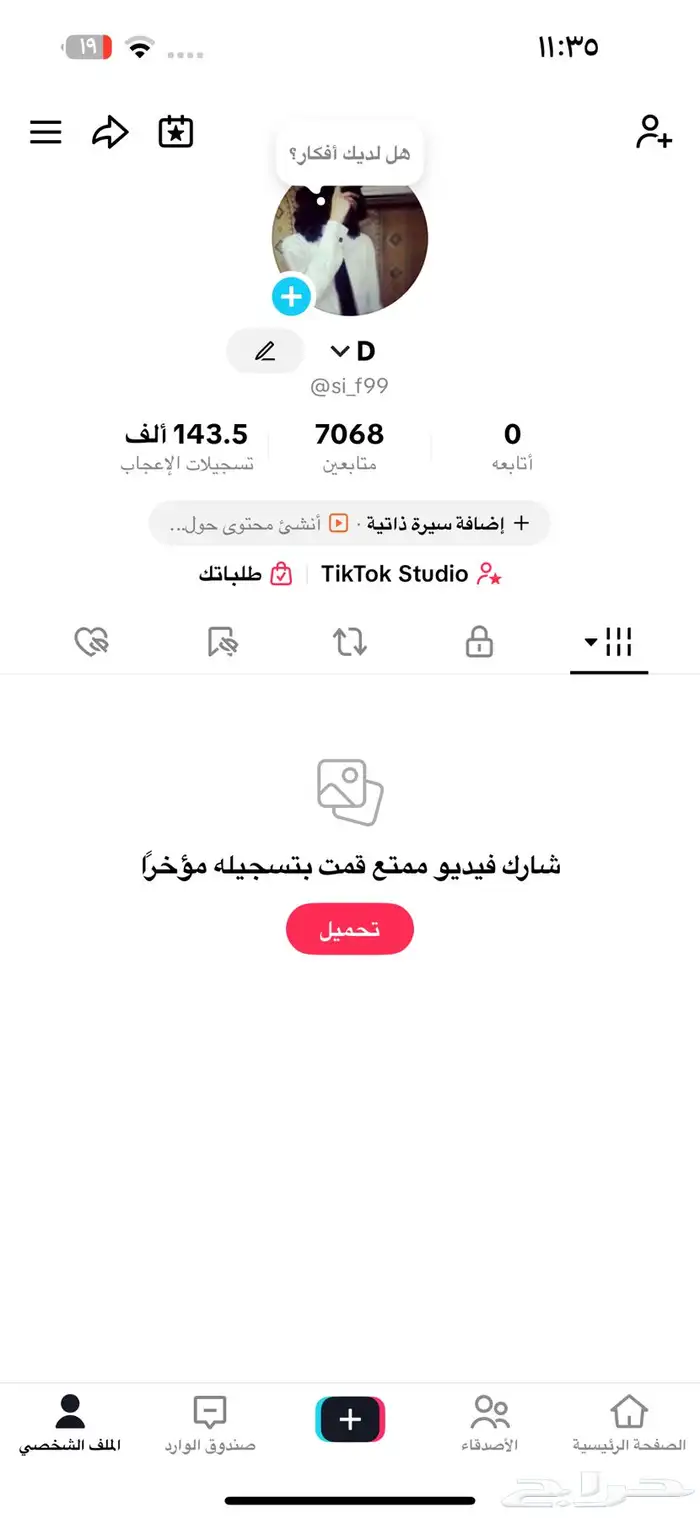Expand the account switcher beside D

pyautogui.click(x=340, y=351)
